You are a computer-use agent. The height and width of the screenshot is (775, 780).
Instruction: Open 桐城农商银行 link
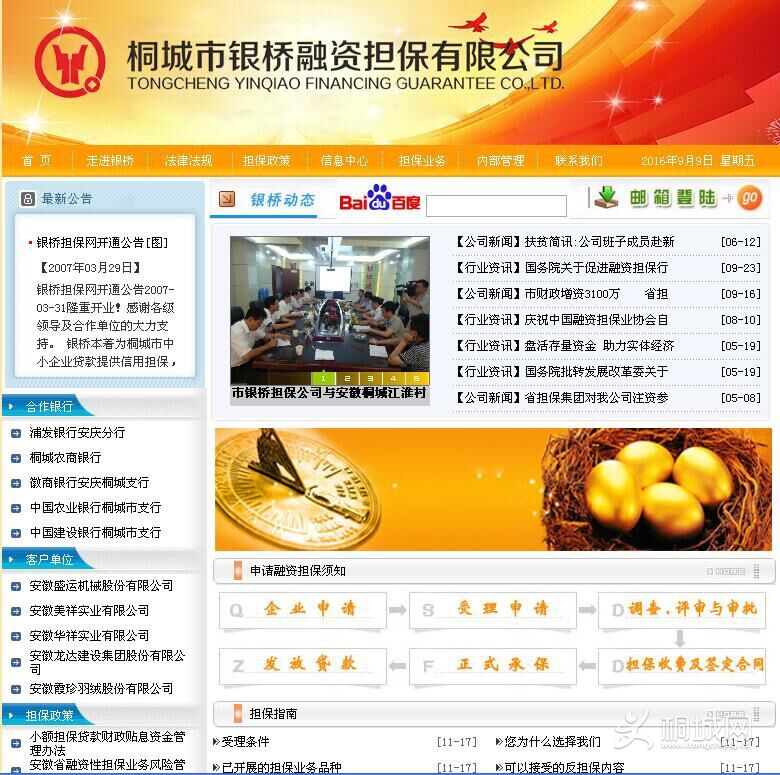pos(65,458)
